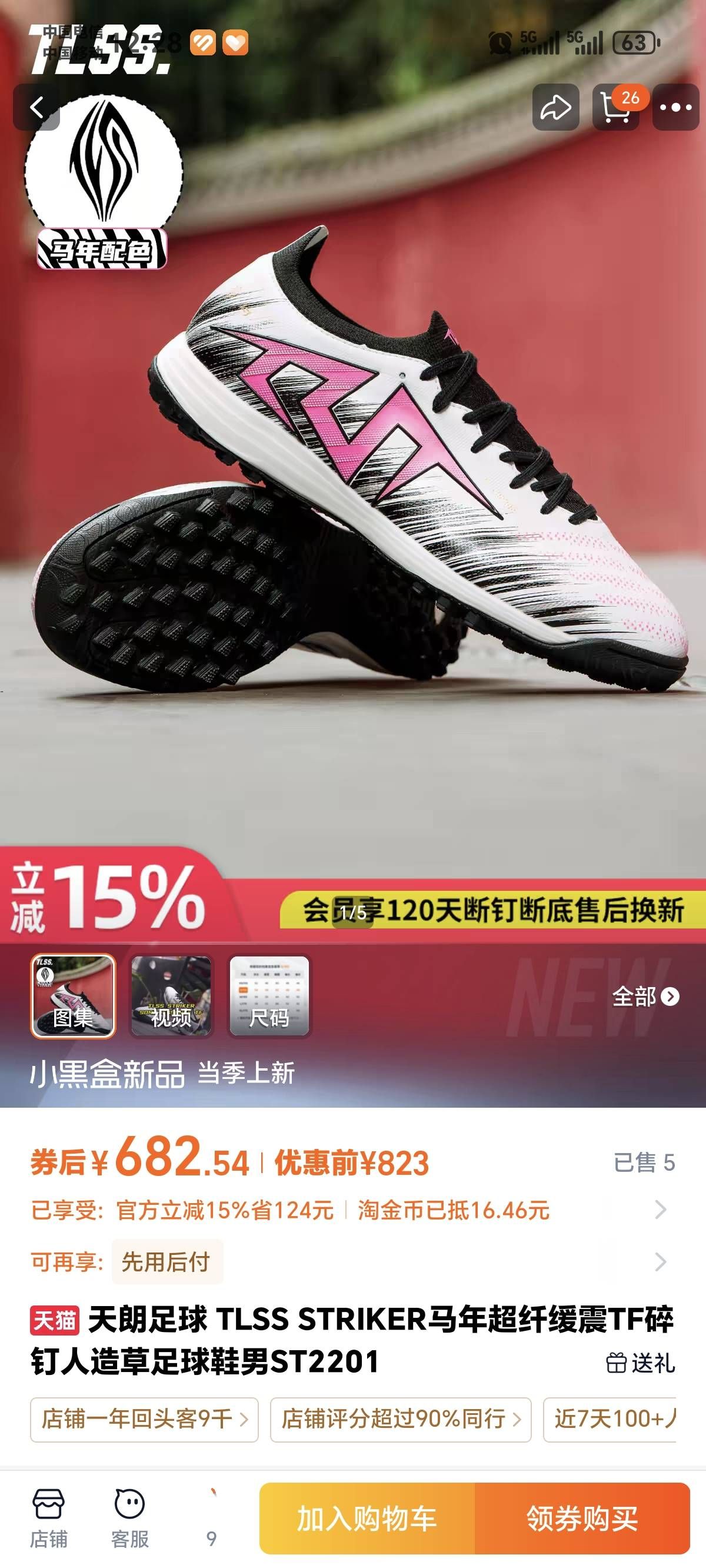Play the 视频 product video
706x1568 pixels.
pyautogui.click(x=171, y=996)
